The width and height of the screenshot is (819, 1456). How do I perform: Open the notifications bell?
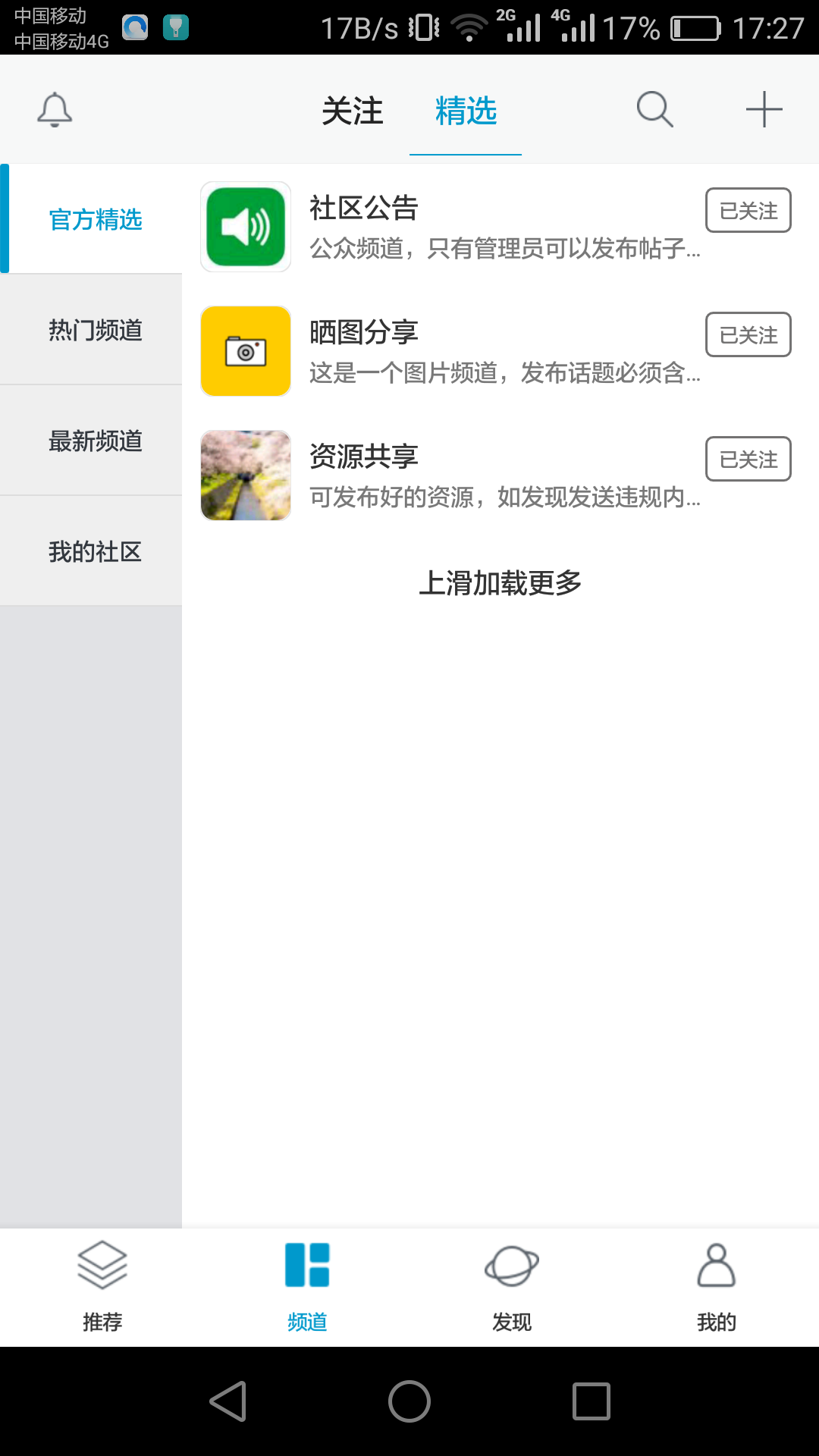tap(55, 111)
